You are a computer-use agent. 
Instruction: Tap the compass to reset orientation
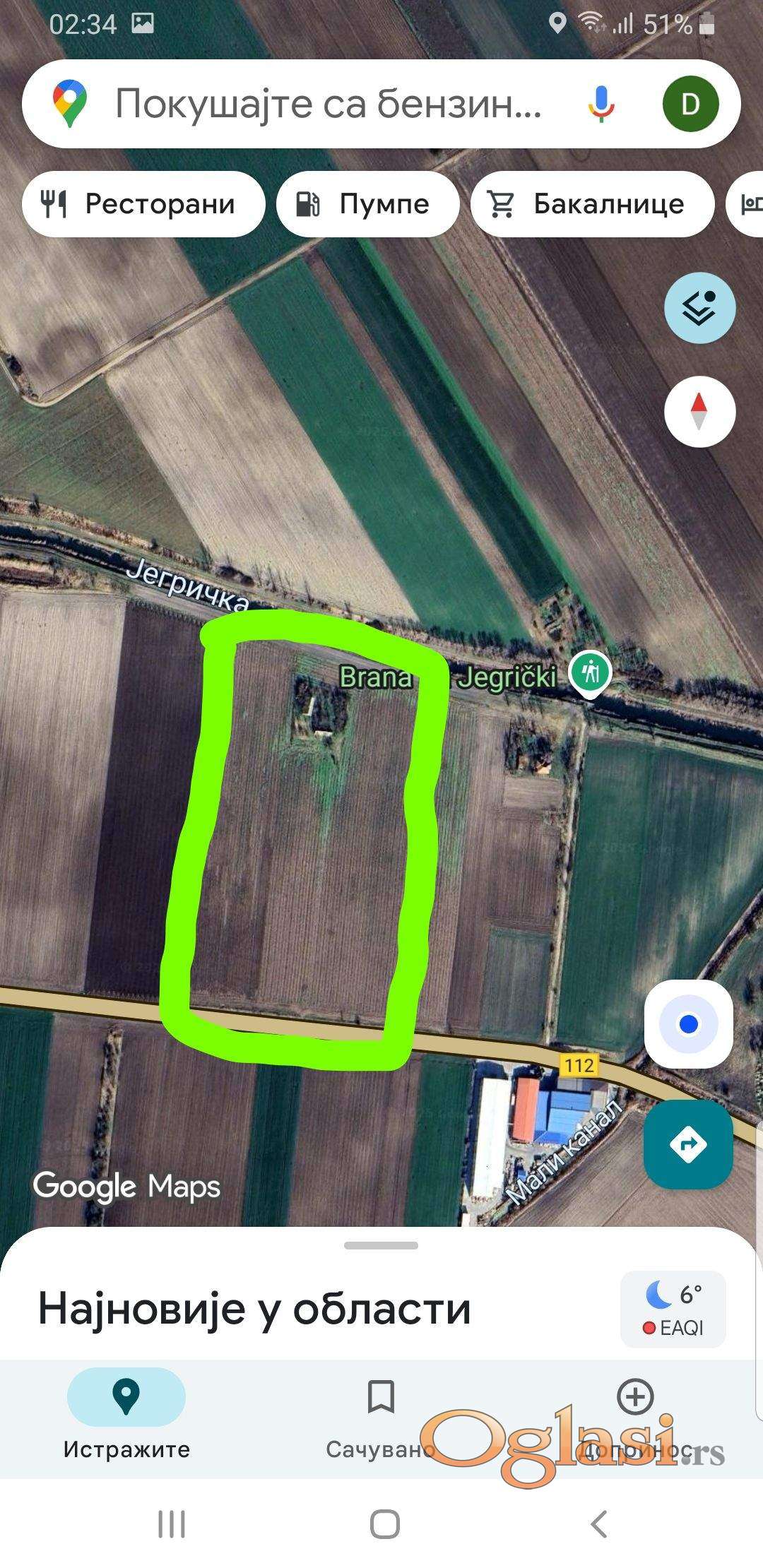[699, 412]
